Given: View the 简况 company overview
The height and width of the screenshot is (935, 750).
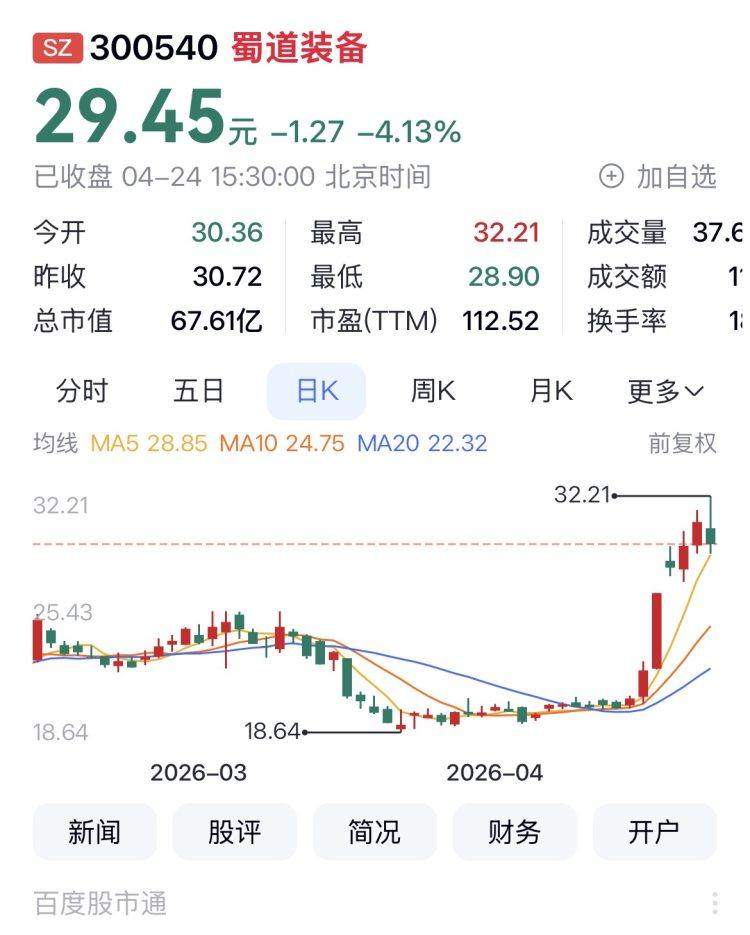Looking at the screenshot, I should (375, 831).
